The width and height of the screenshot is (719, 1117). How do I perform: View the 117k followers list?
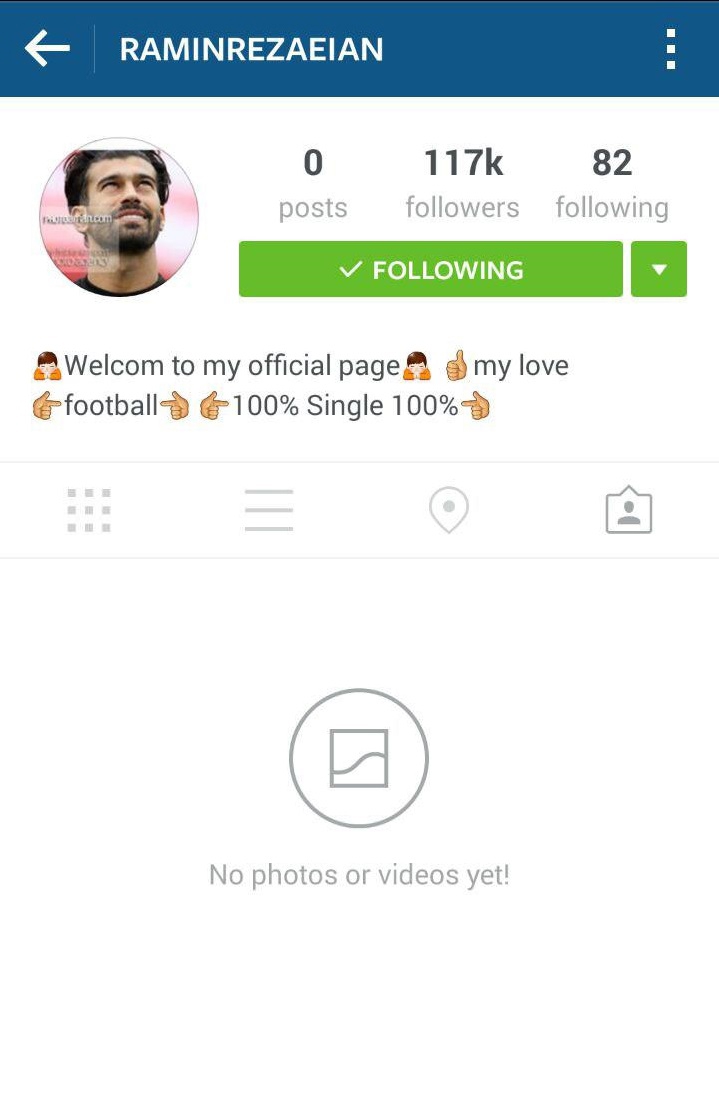coord(462,183)
